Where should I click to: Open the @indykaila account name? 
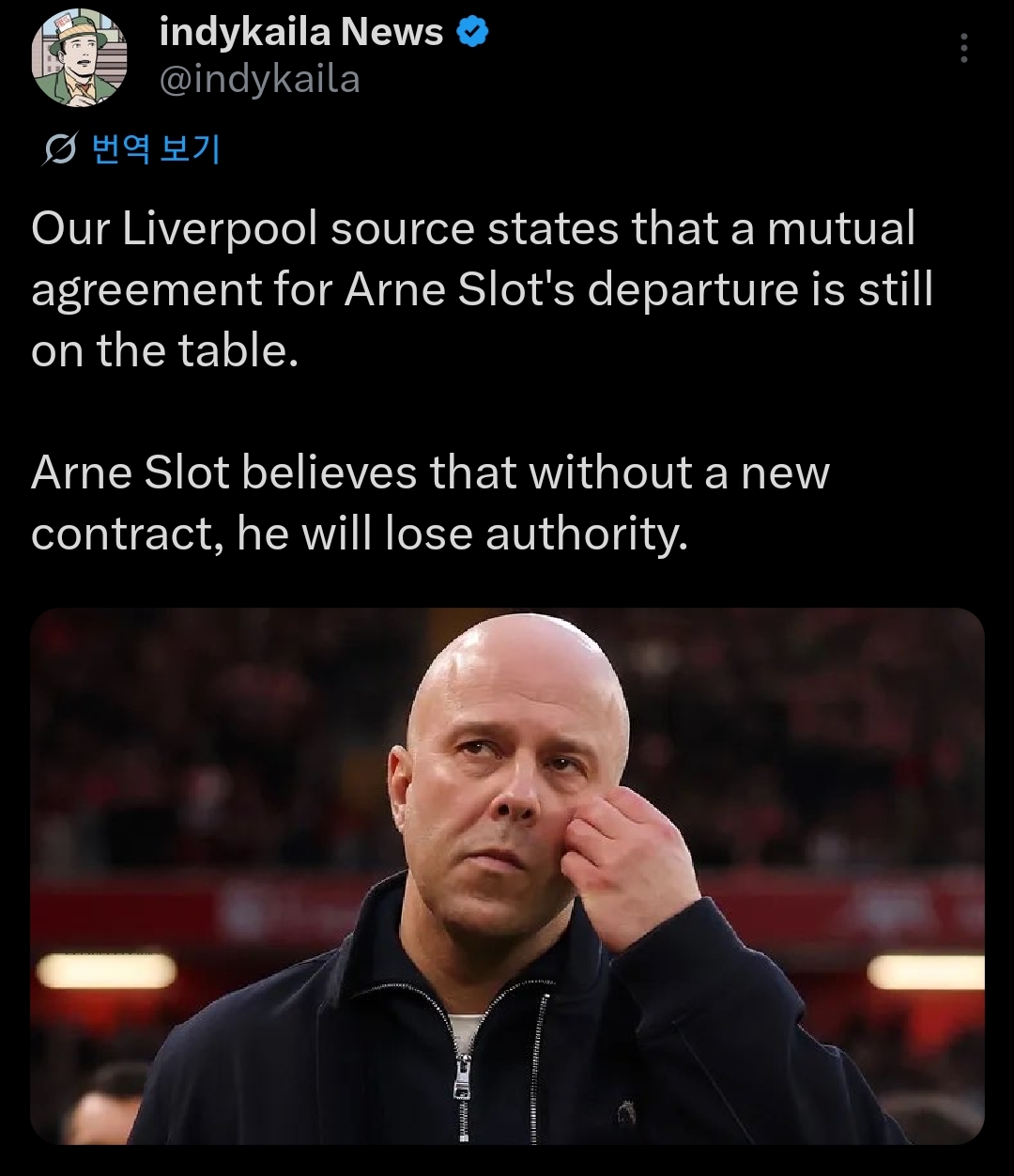click(x=260, y=80)
